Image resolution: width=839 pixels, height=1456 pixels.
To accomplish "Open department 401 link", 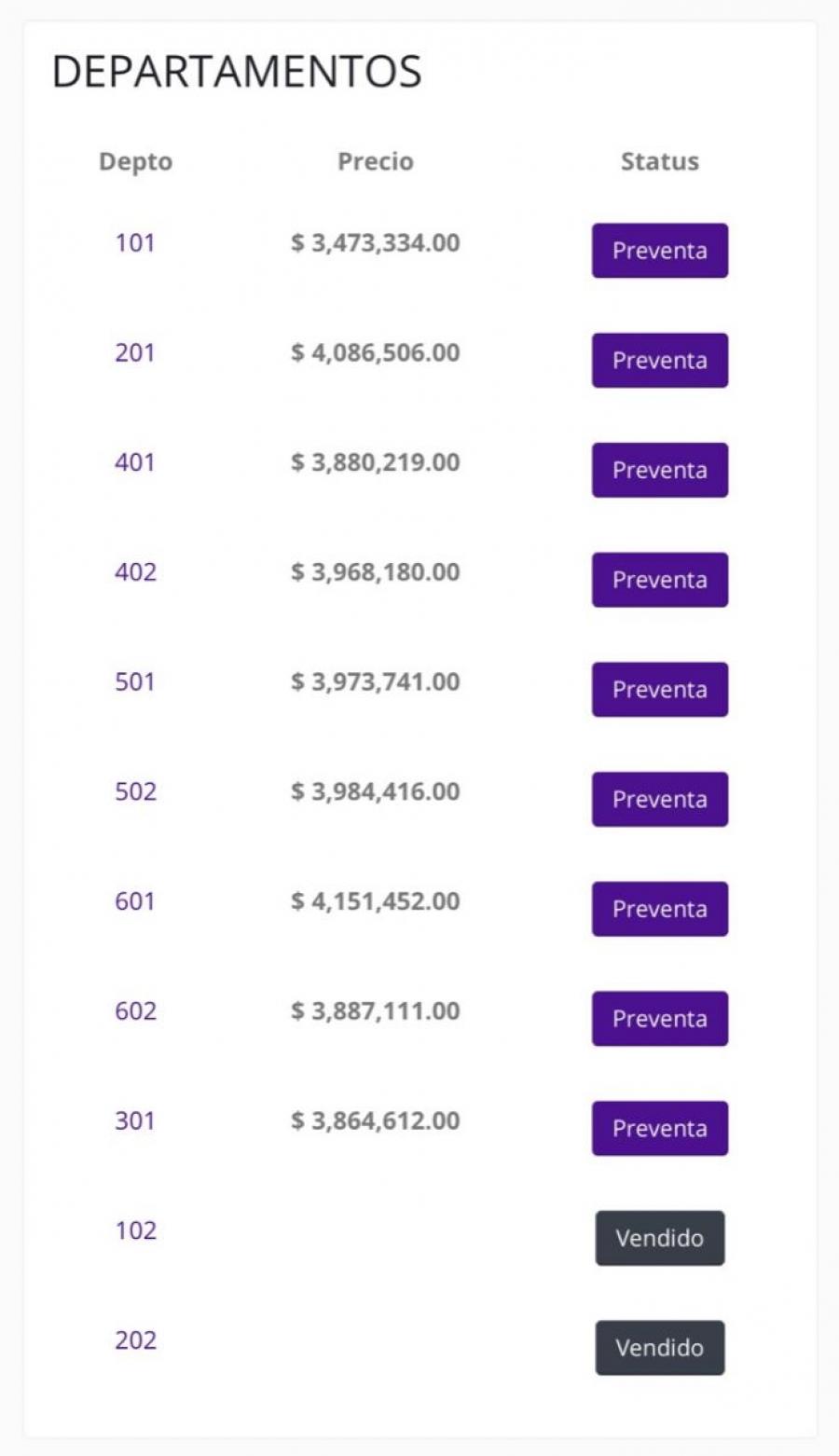I will 135,463.
